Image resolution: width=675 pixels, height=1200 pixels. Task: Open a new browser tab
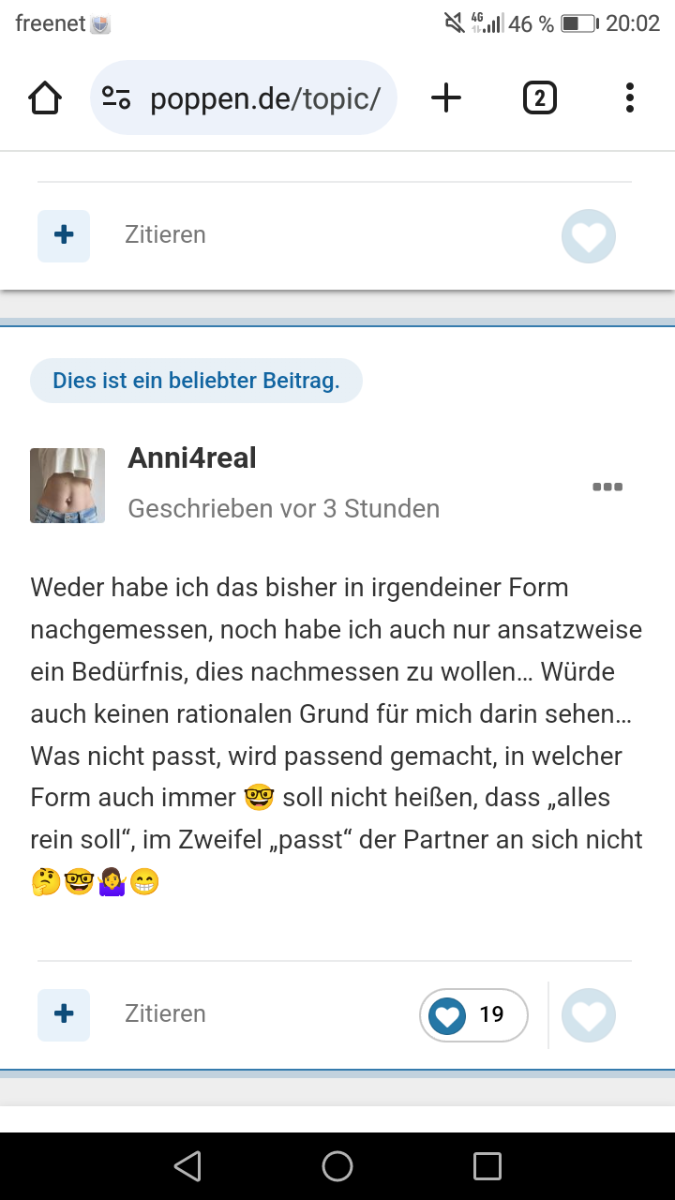point(446,98)
